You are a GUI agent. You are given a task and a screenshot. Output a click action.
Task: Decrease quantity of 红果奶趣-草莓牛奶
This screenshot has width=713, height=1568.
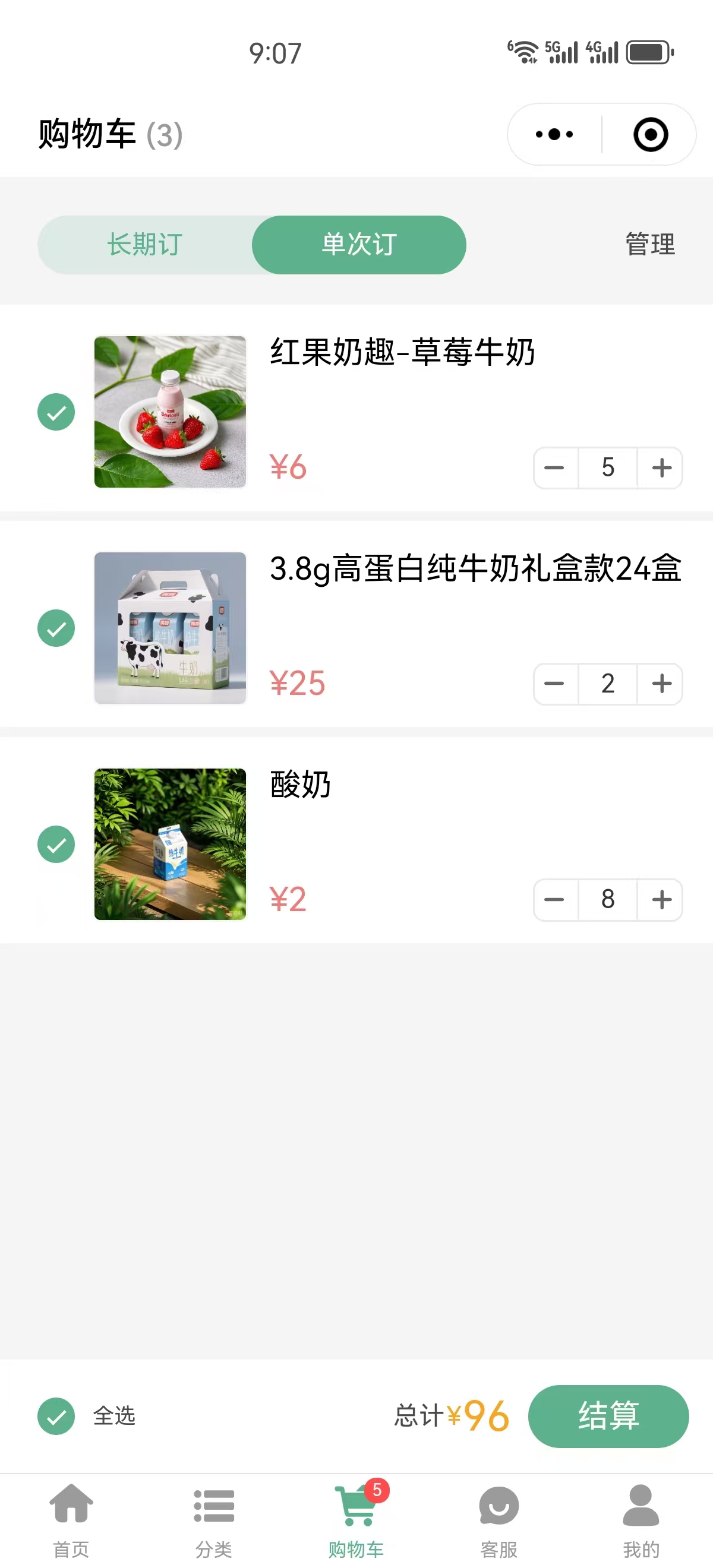554,468
